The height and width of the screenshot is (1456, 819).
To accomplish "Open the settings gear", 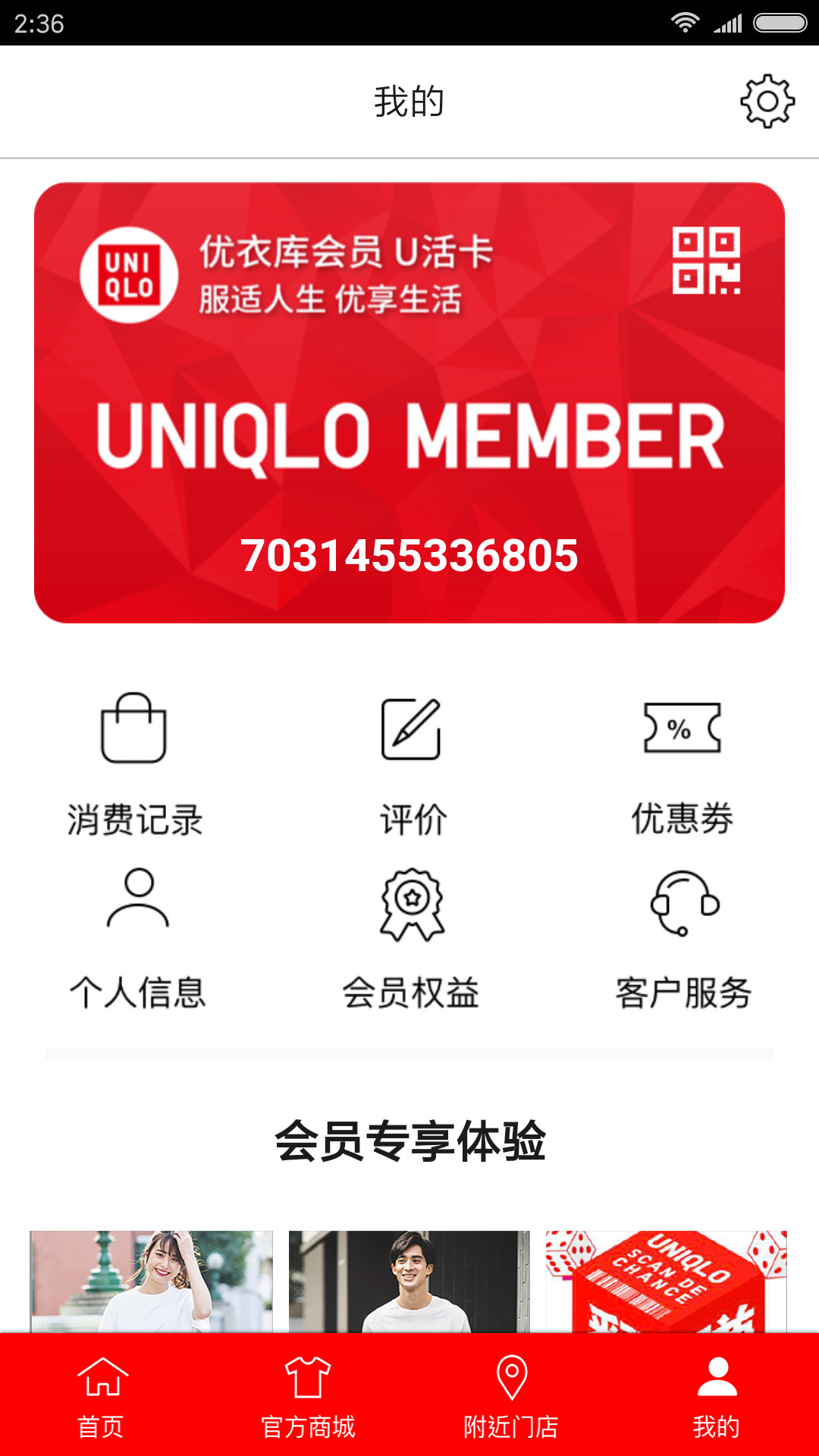I will point(768,101).
